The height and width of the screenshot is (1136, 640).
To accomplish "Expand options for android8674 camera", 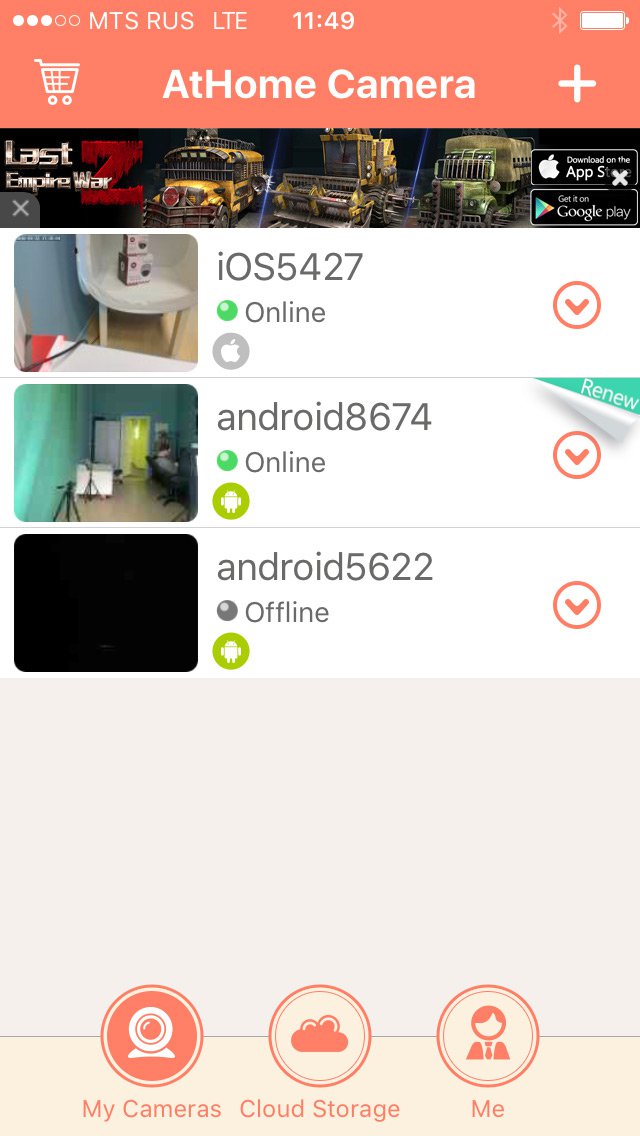I will tap(577, 456).
